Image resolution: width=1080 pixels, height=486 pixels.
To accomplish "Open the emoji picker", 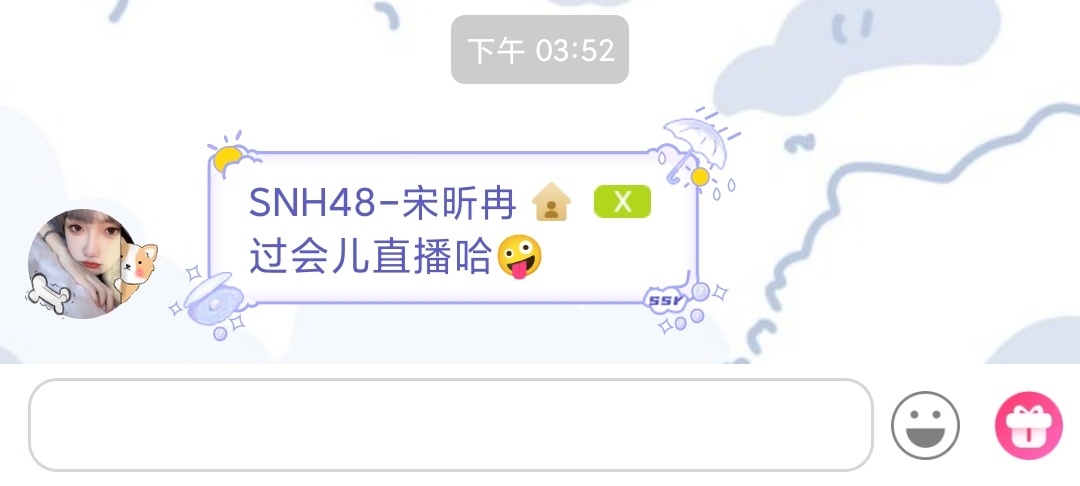I will [x=925, y=425].
